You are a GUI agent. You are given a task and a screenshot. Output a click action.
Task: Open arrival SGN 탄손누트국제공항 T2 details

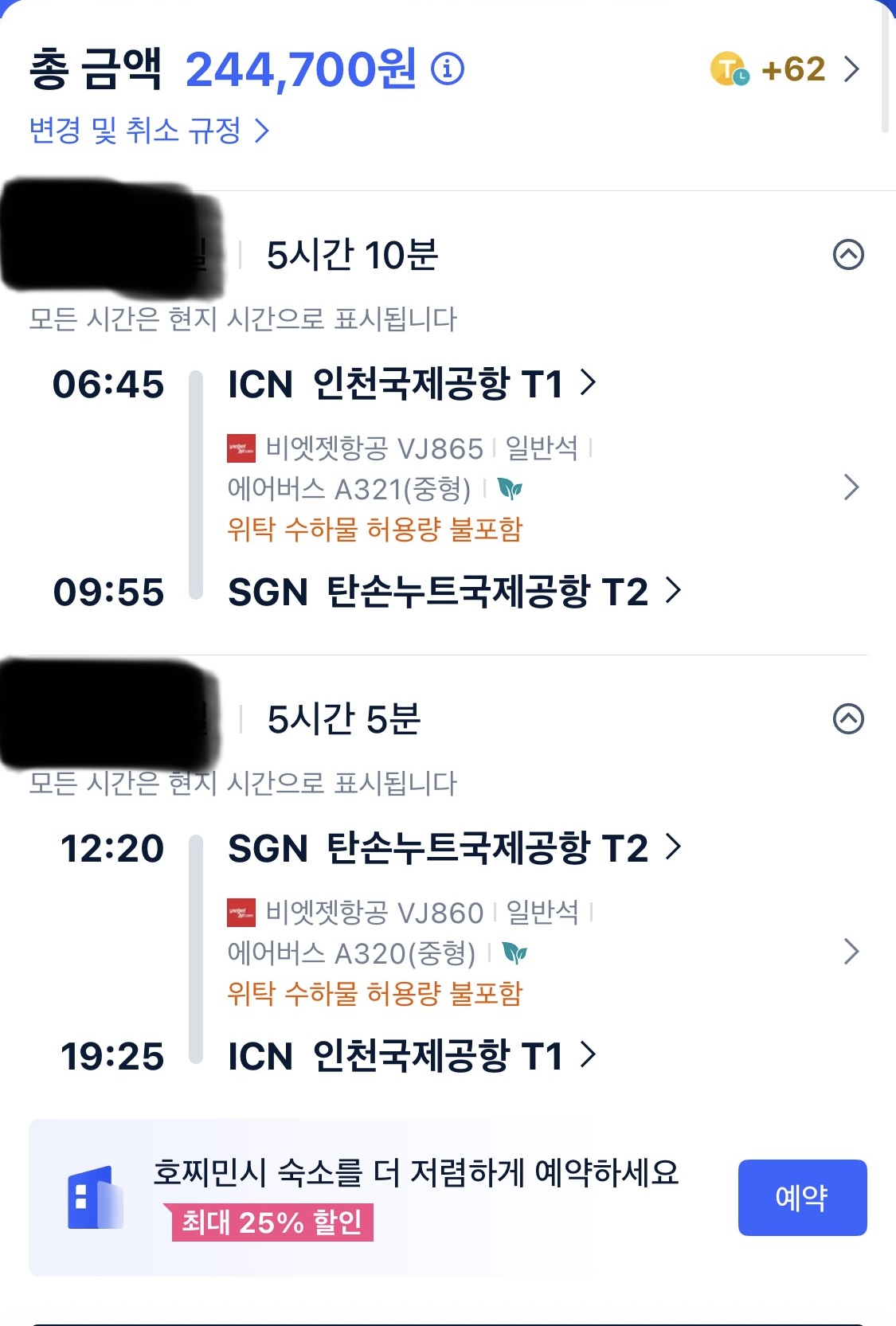[454, 592]
